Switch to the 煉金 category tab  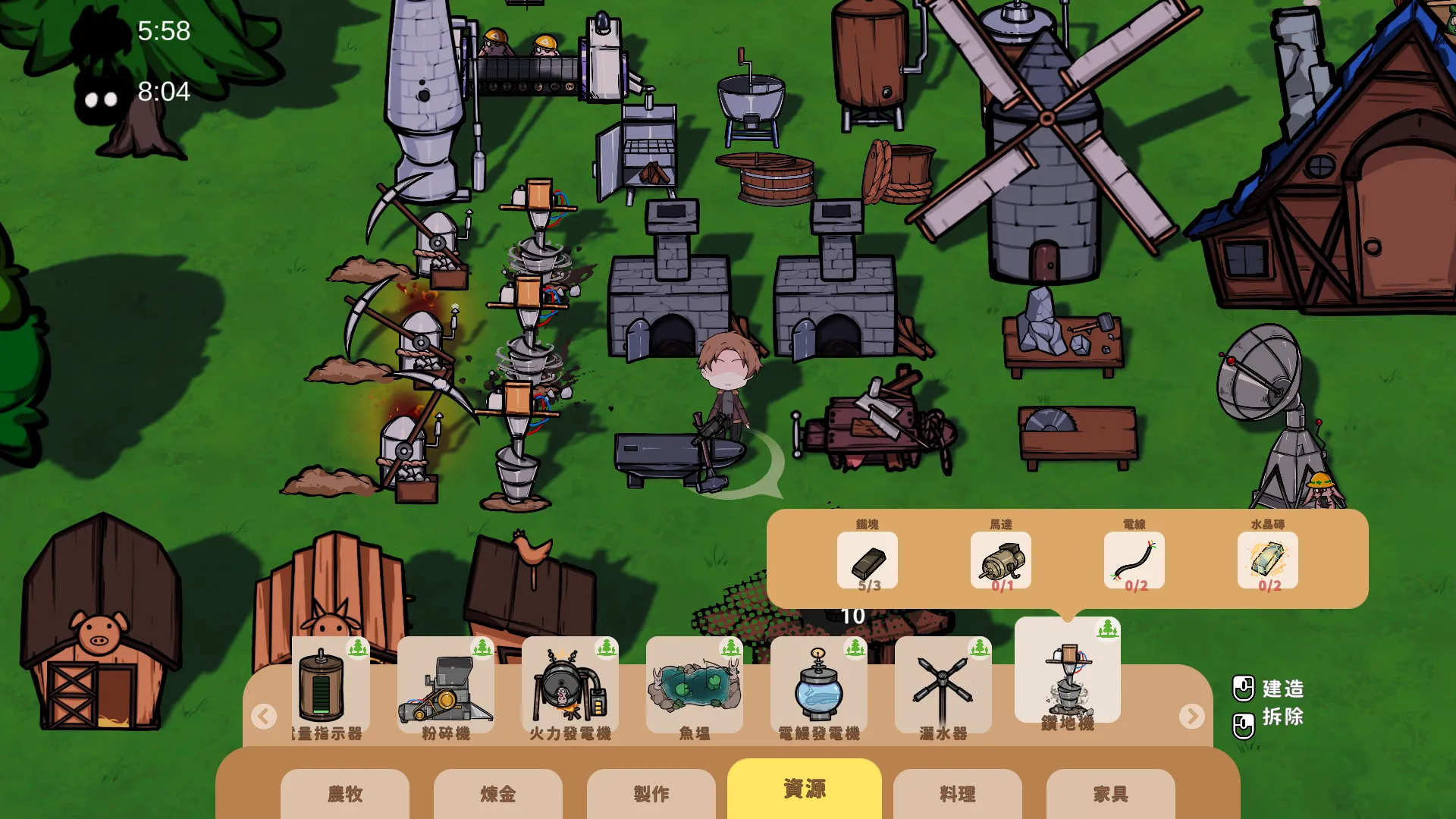tap(498, 793)
